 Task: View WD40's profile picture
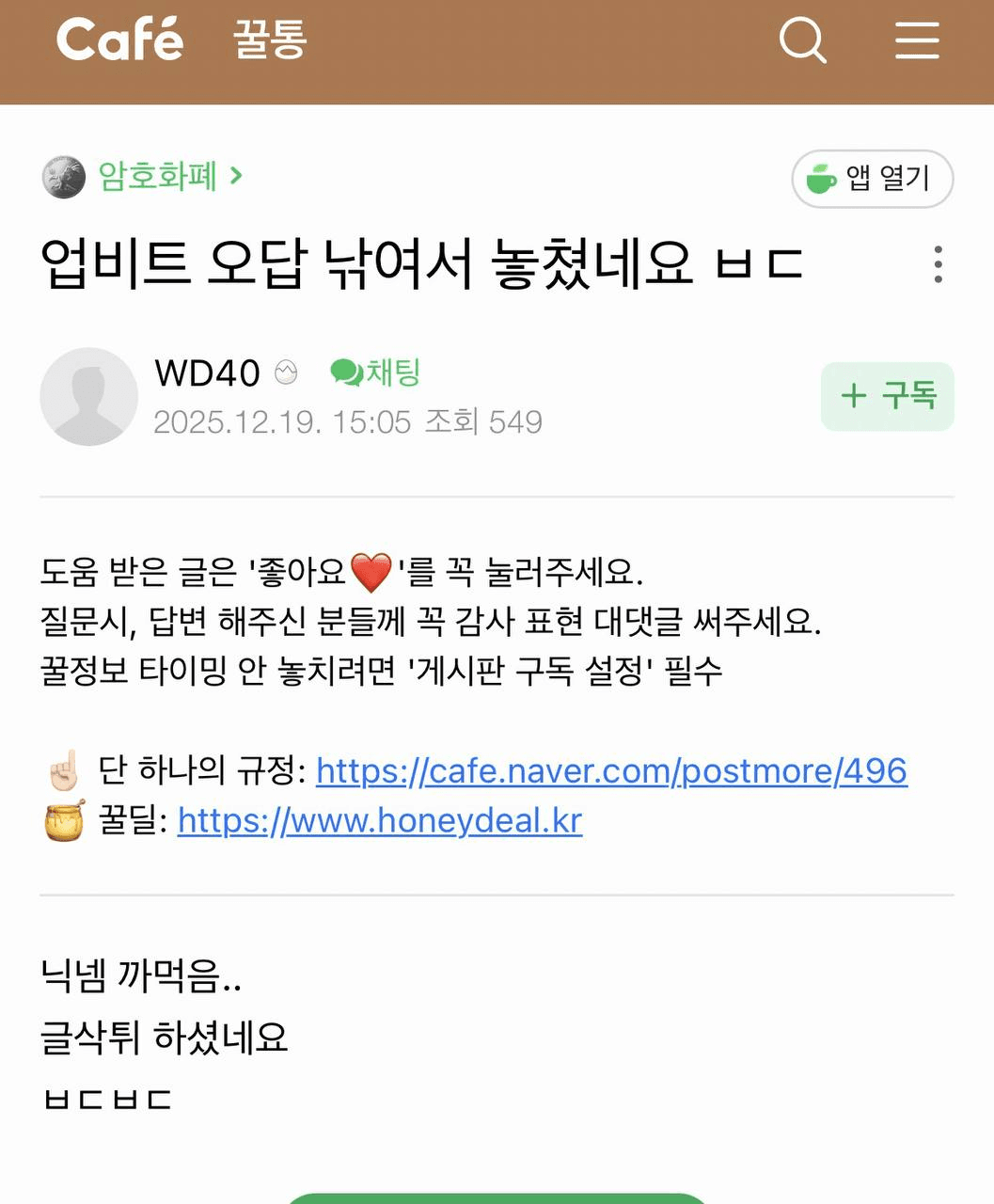(x=88, y=396)
